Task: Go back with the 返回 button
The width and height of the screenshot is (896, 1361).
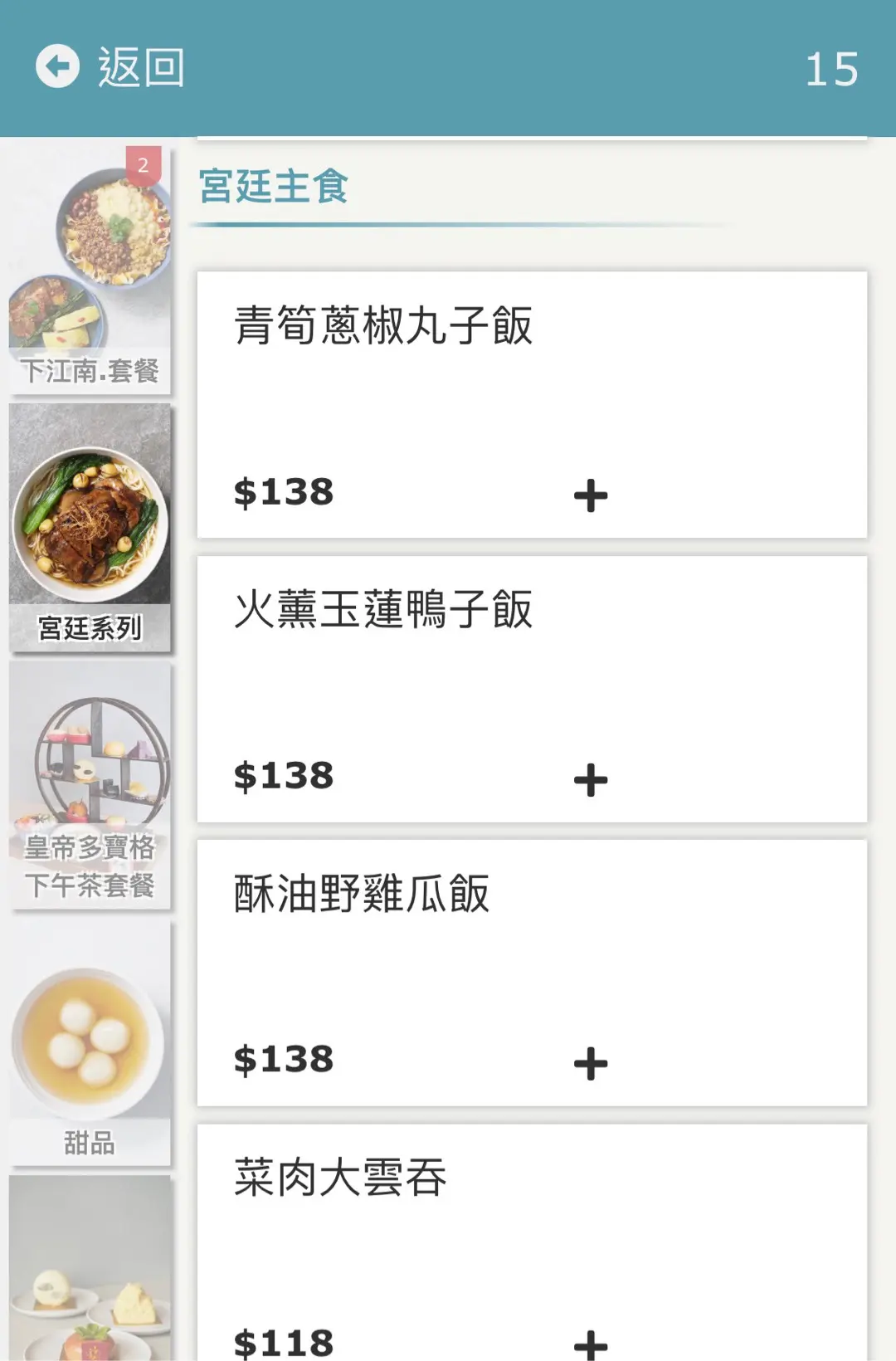Action: click(110, 67)
